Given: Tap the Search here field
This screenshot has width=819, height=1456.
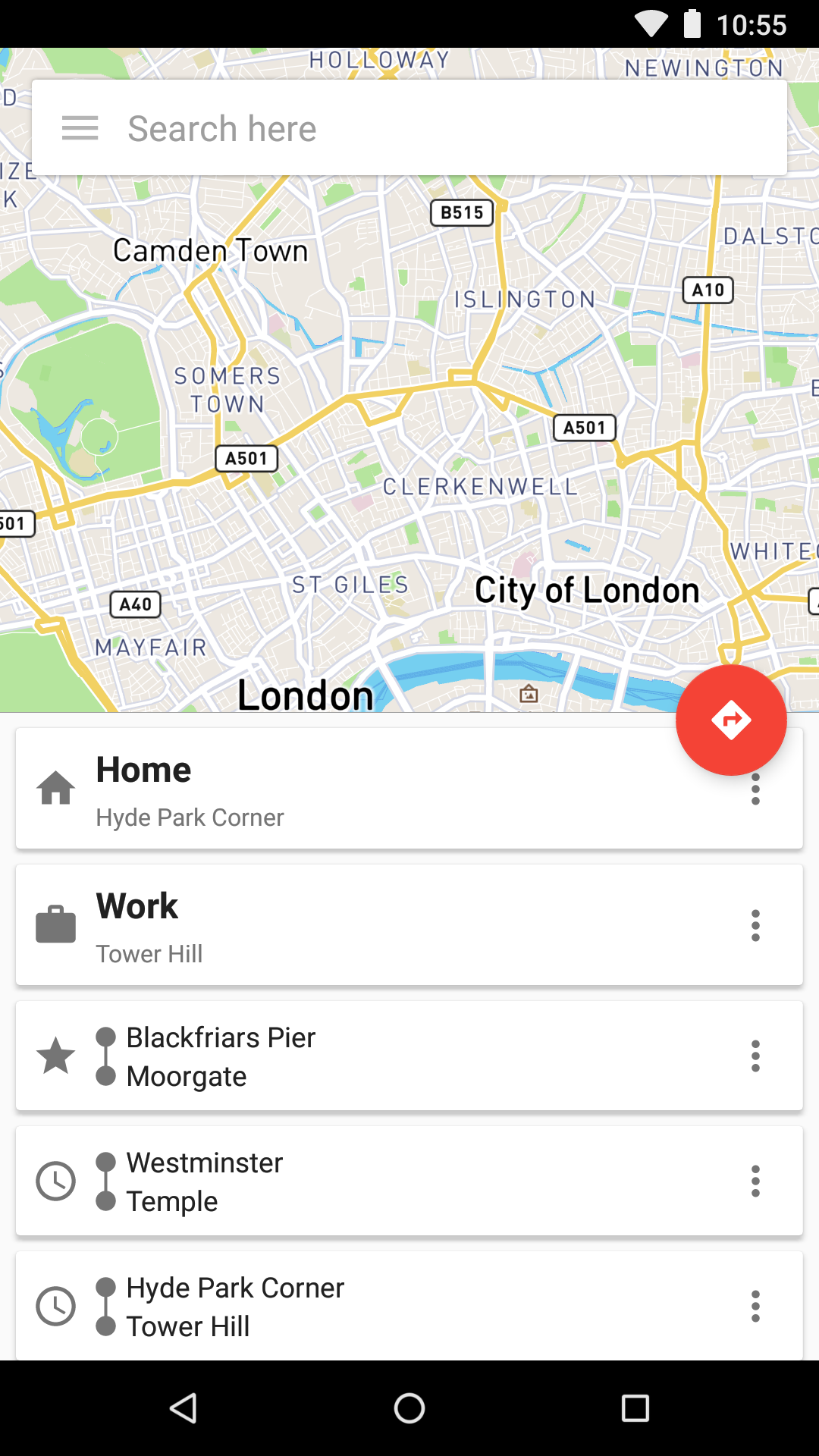Looking at the screenshot, I should pyautogui.click(x=440, y=128).
